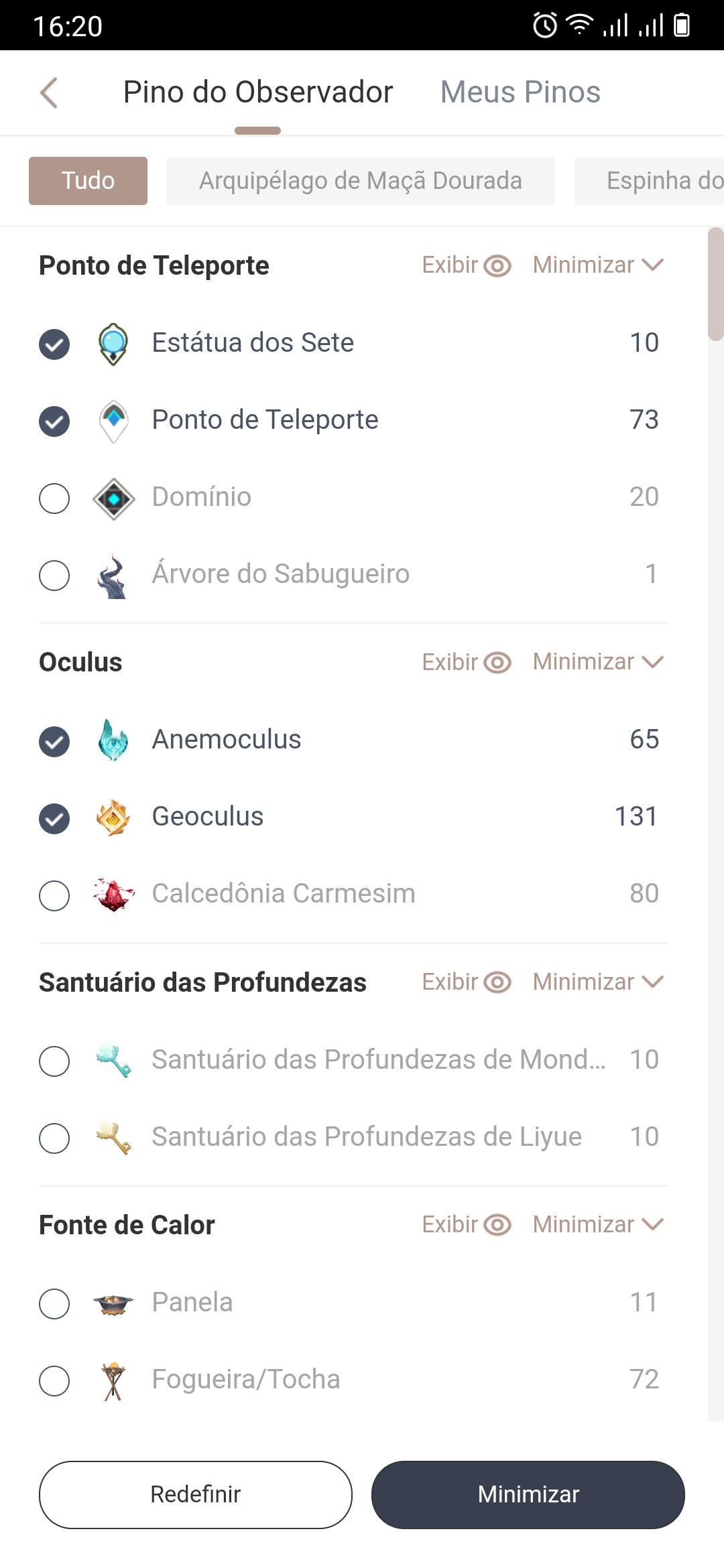Select the Tudo filter chip
The image size is (724, 1568).
click(x=88, y=181)
